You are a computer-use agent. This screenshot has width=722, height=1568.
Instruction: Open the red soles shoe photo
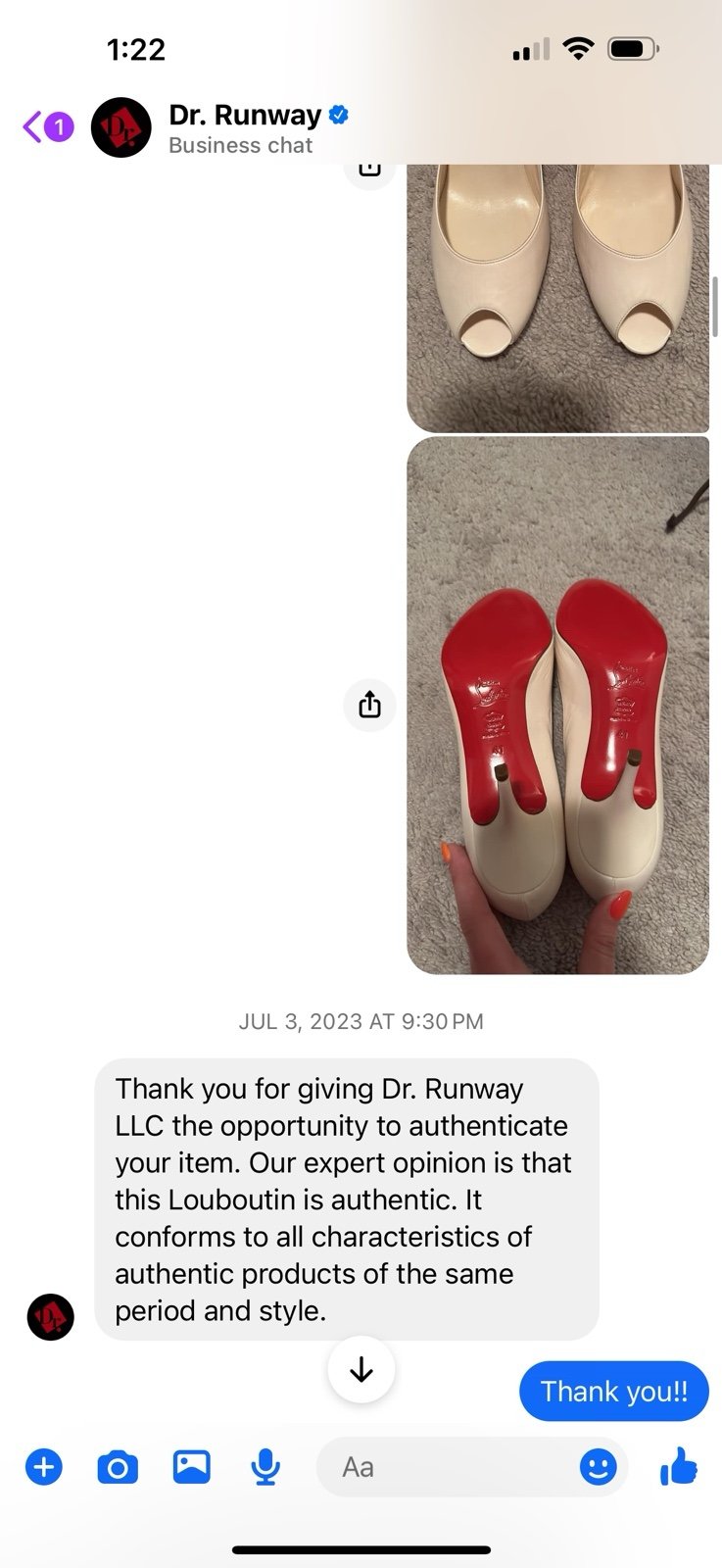click(x=557, y=706)
